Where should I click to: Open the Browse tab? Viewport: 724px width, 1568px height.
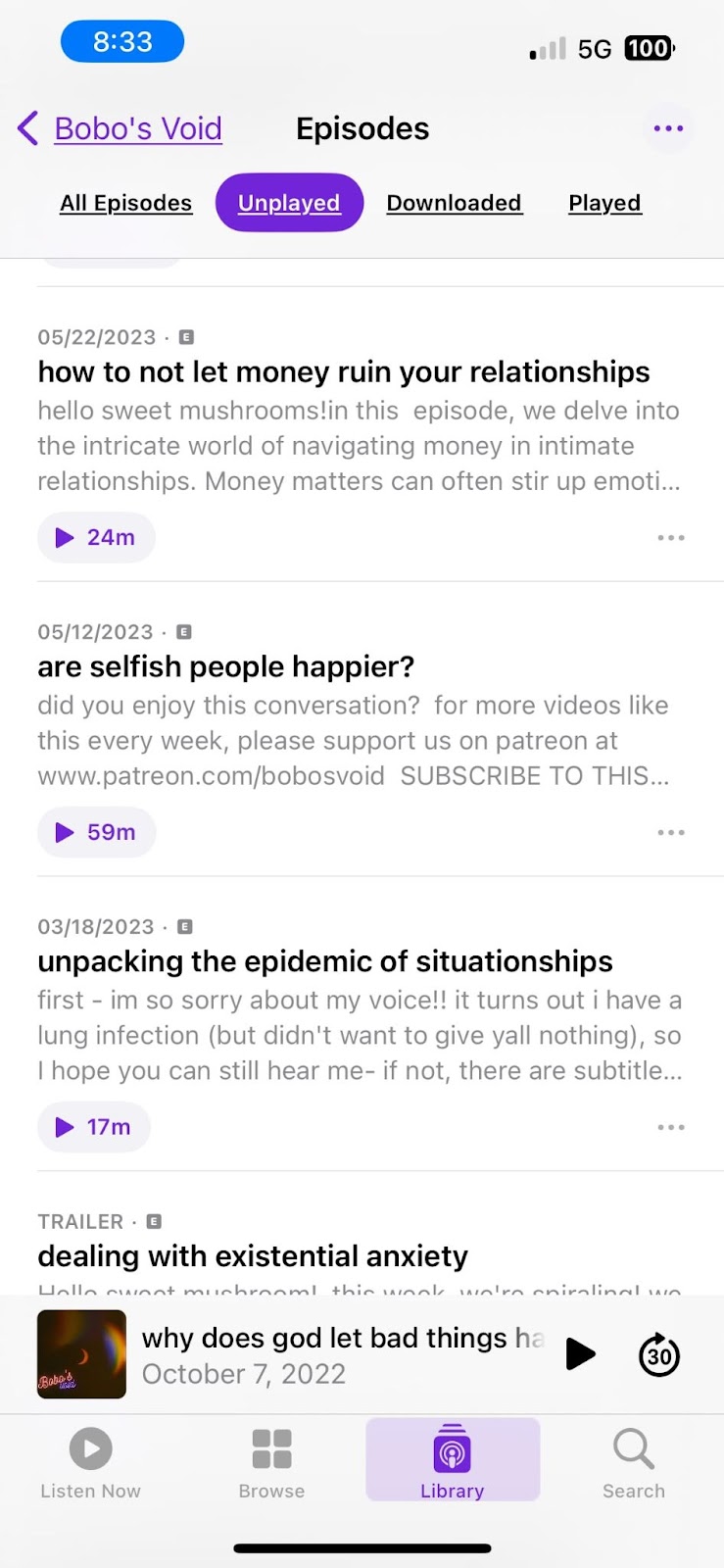[271, 1463]
